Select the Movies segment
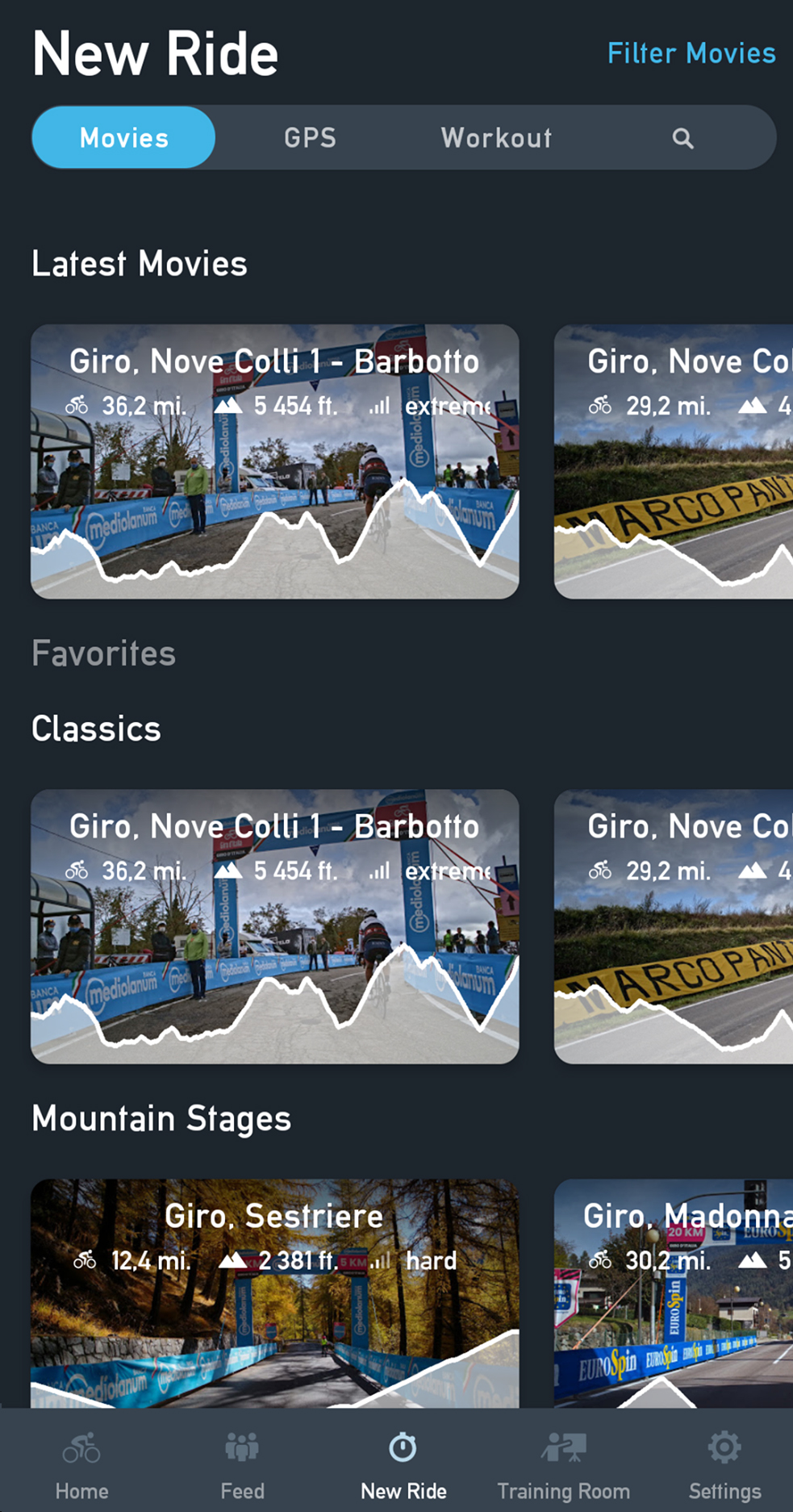The height and width of the screenshot is (1512, 793). (123, 138)
